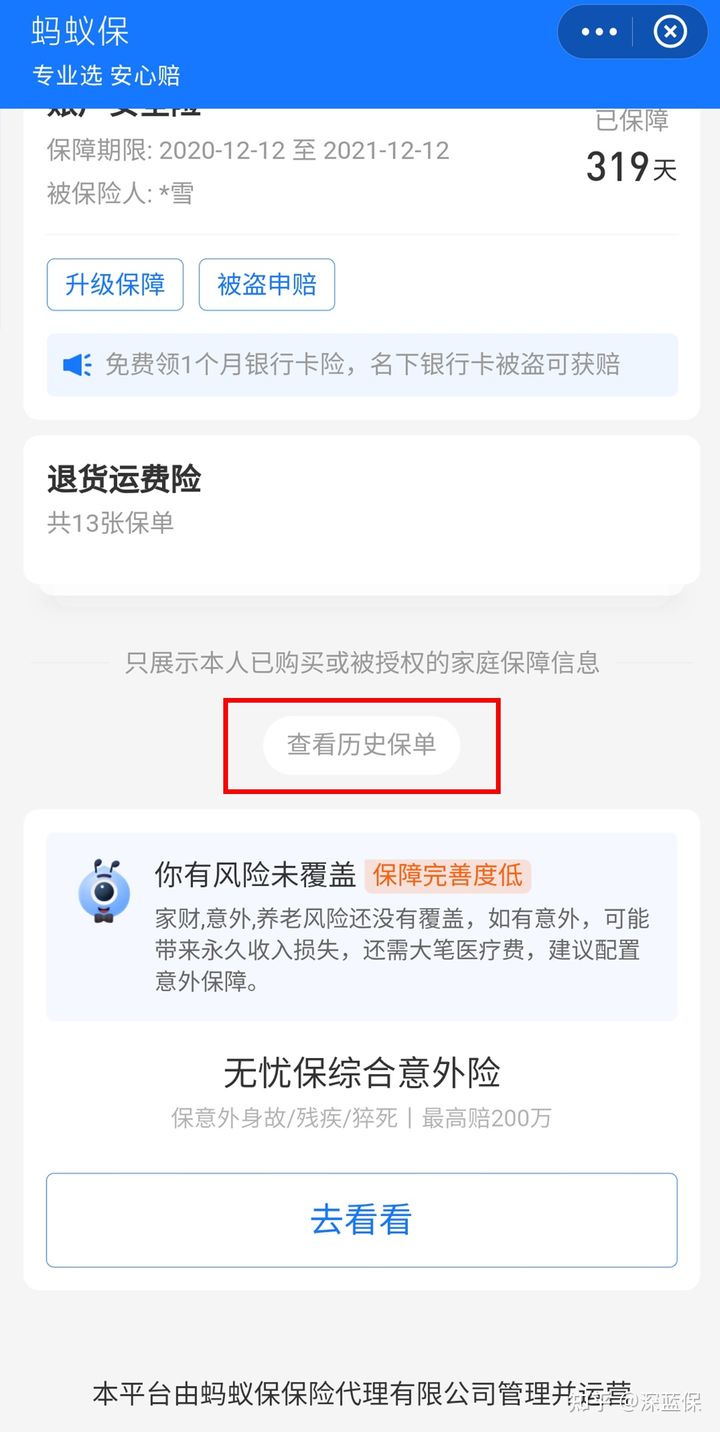This screenshot has height=1432, width=720.
Task: Tap the 被盗申赔 button
Action: 267,284
